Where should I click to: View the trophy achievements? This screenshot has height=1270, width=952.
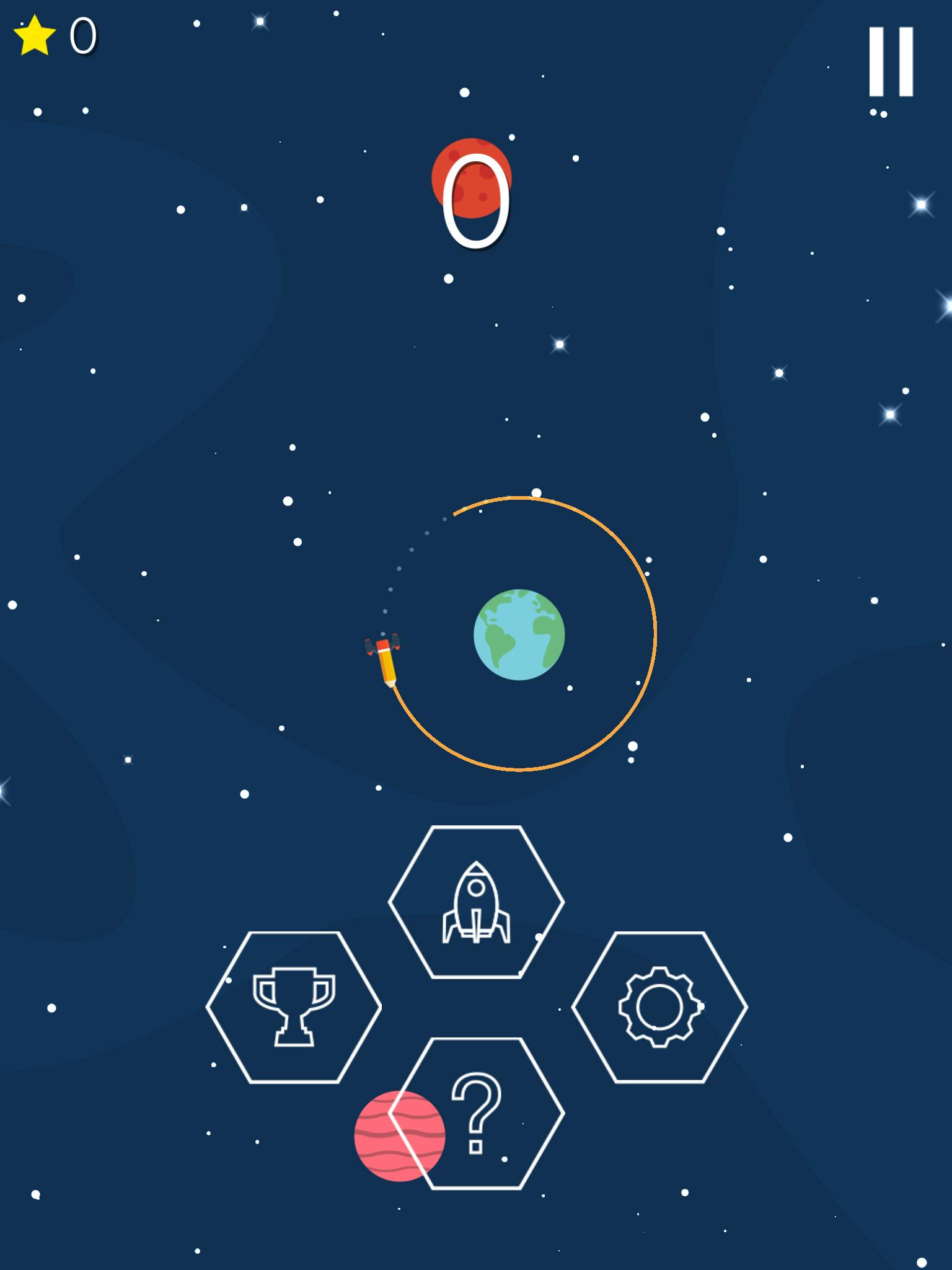(294, 1008)
